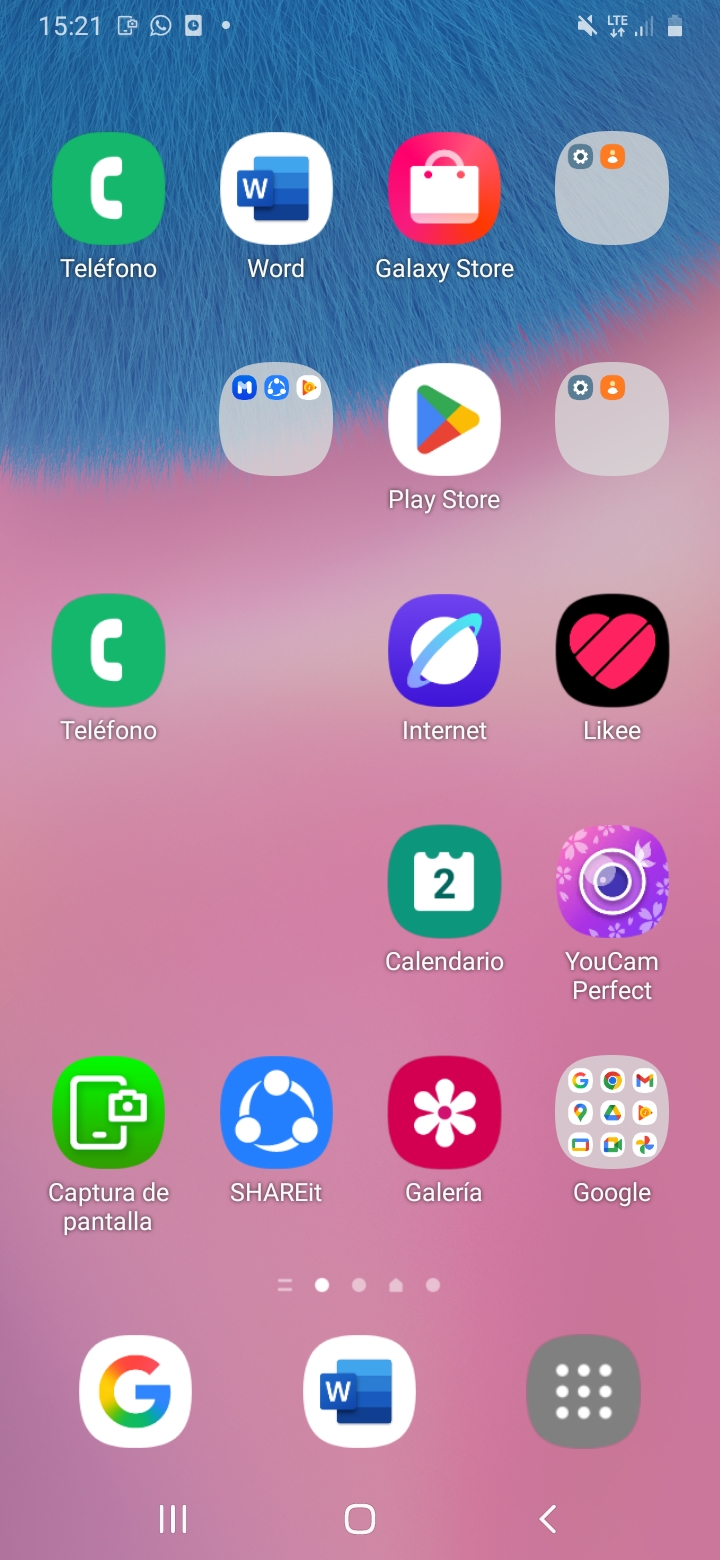This screenshot has width=720, height=1560.
Task: Expand the Google folder
Action: click(x=612, y=1112)
